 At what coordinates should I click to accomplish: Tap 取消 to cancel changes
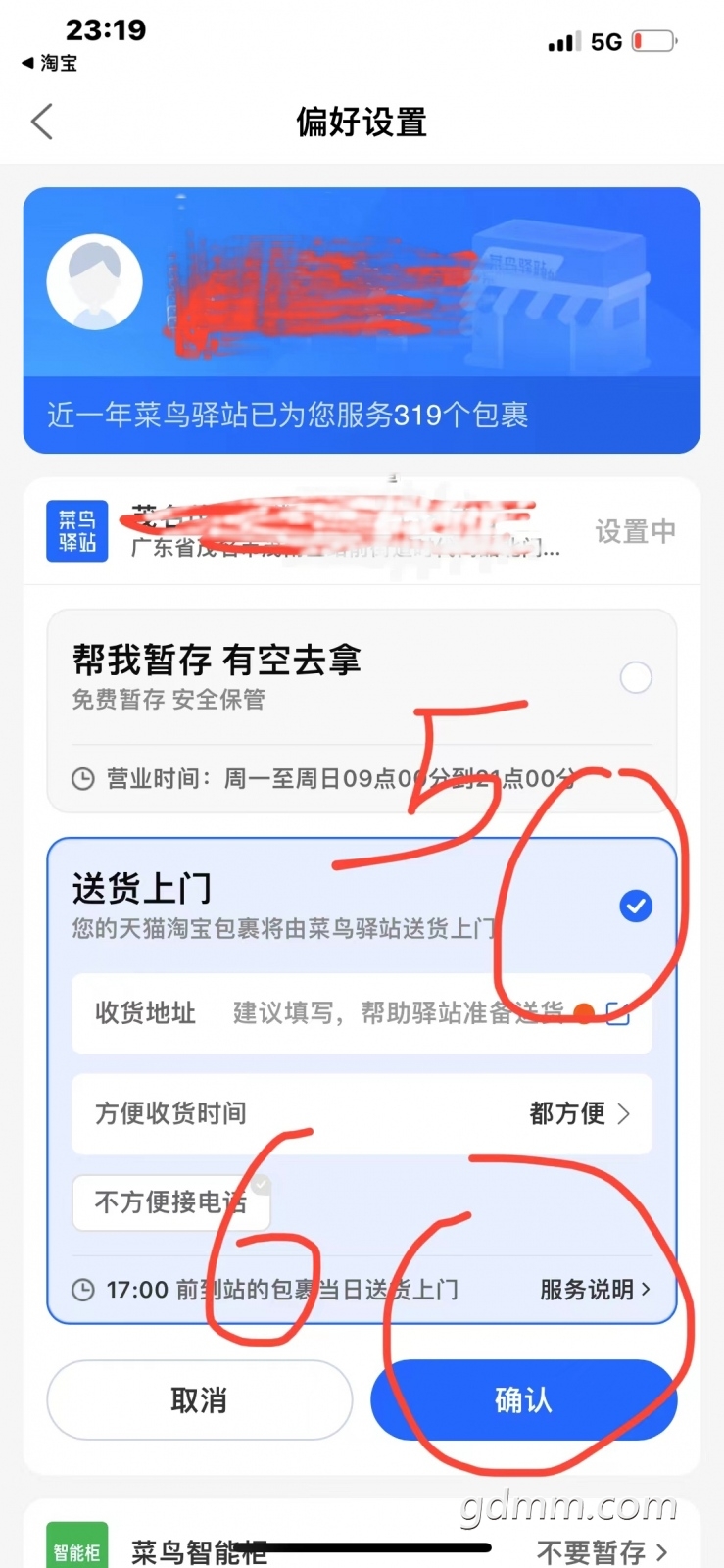pos(199,1400)
